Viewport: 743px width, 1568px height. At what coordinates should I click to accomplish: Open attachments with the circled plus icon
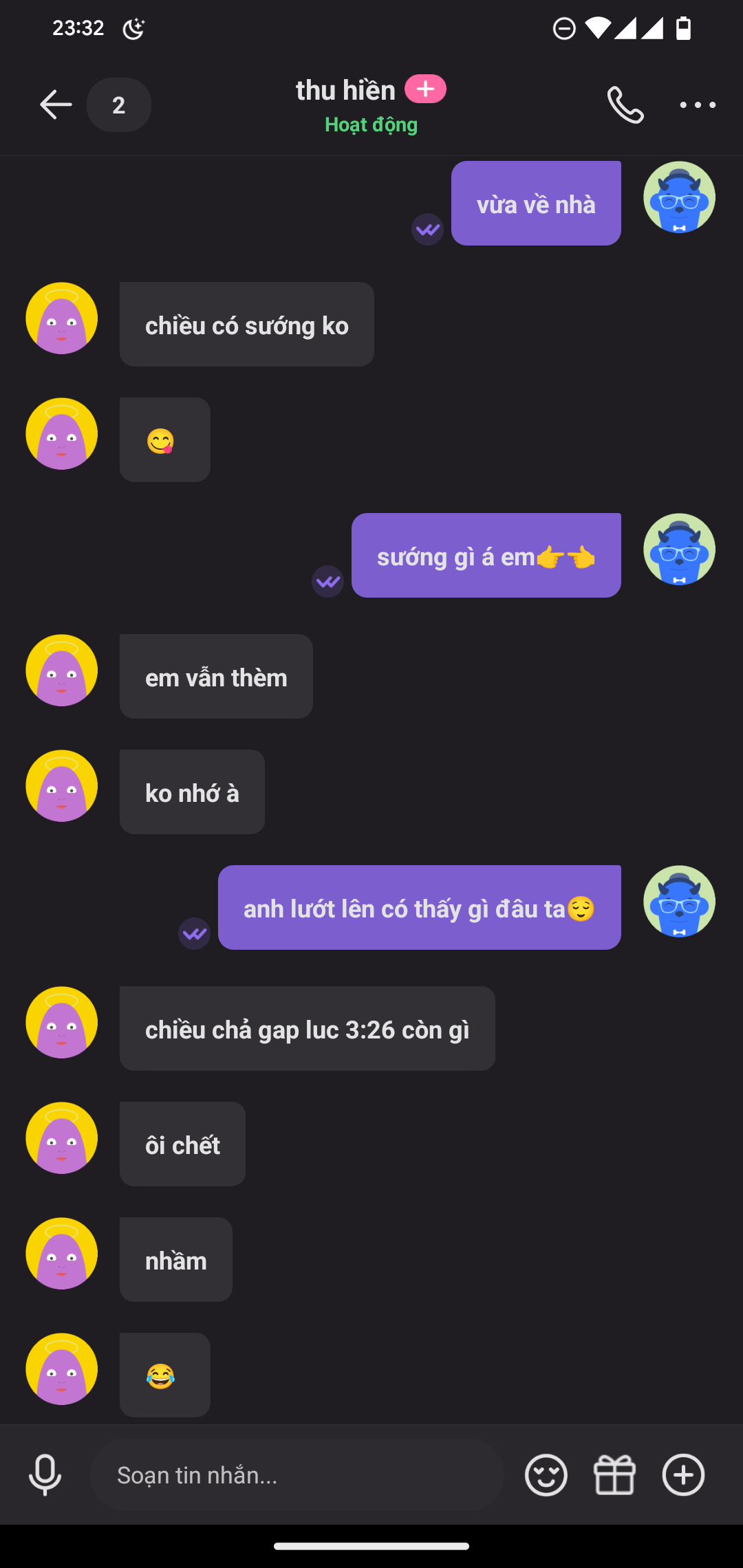(683, 1474)
